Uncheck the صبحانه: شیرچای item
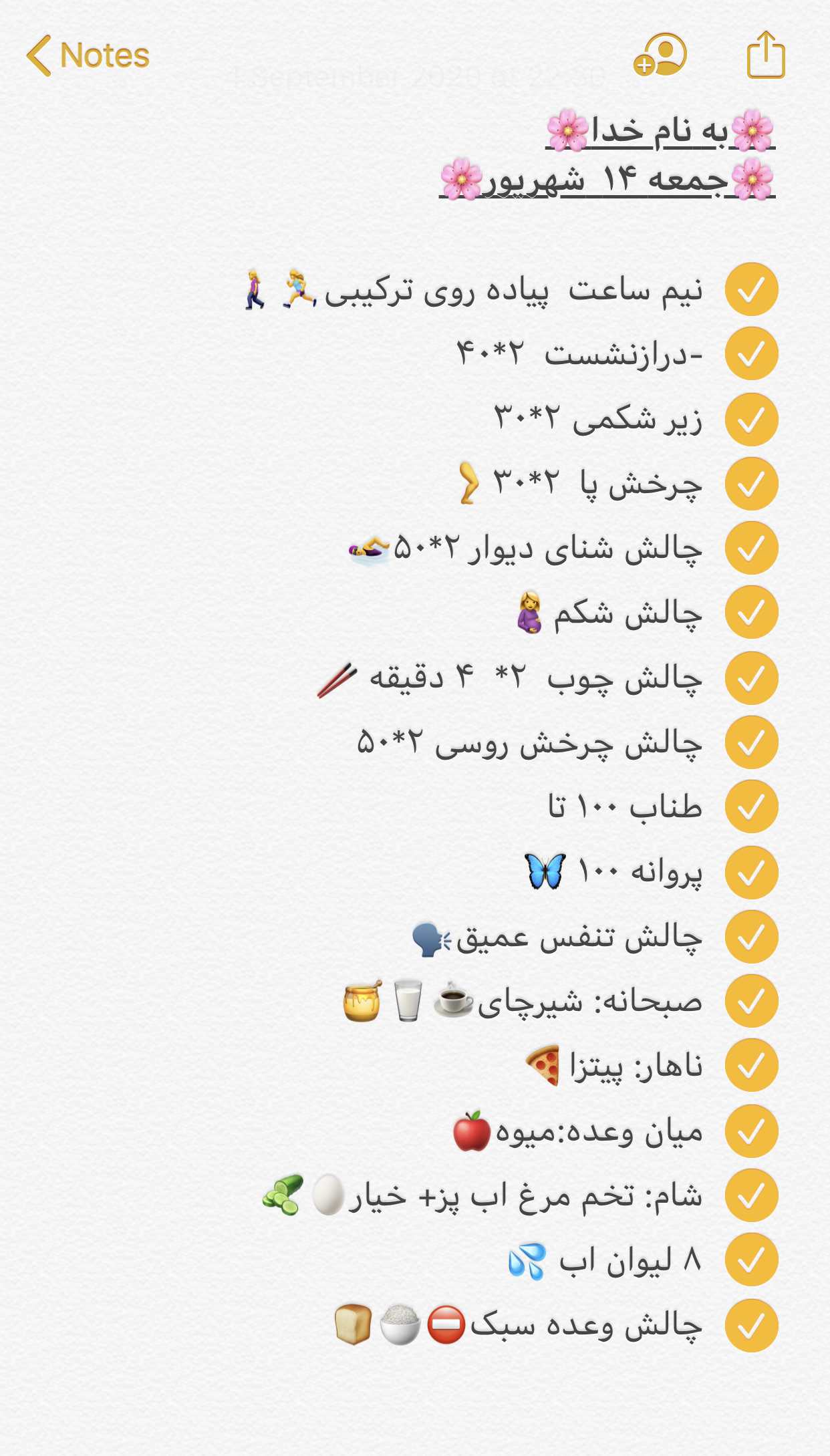 click(x=752, y=1001)
